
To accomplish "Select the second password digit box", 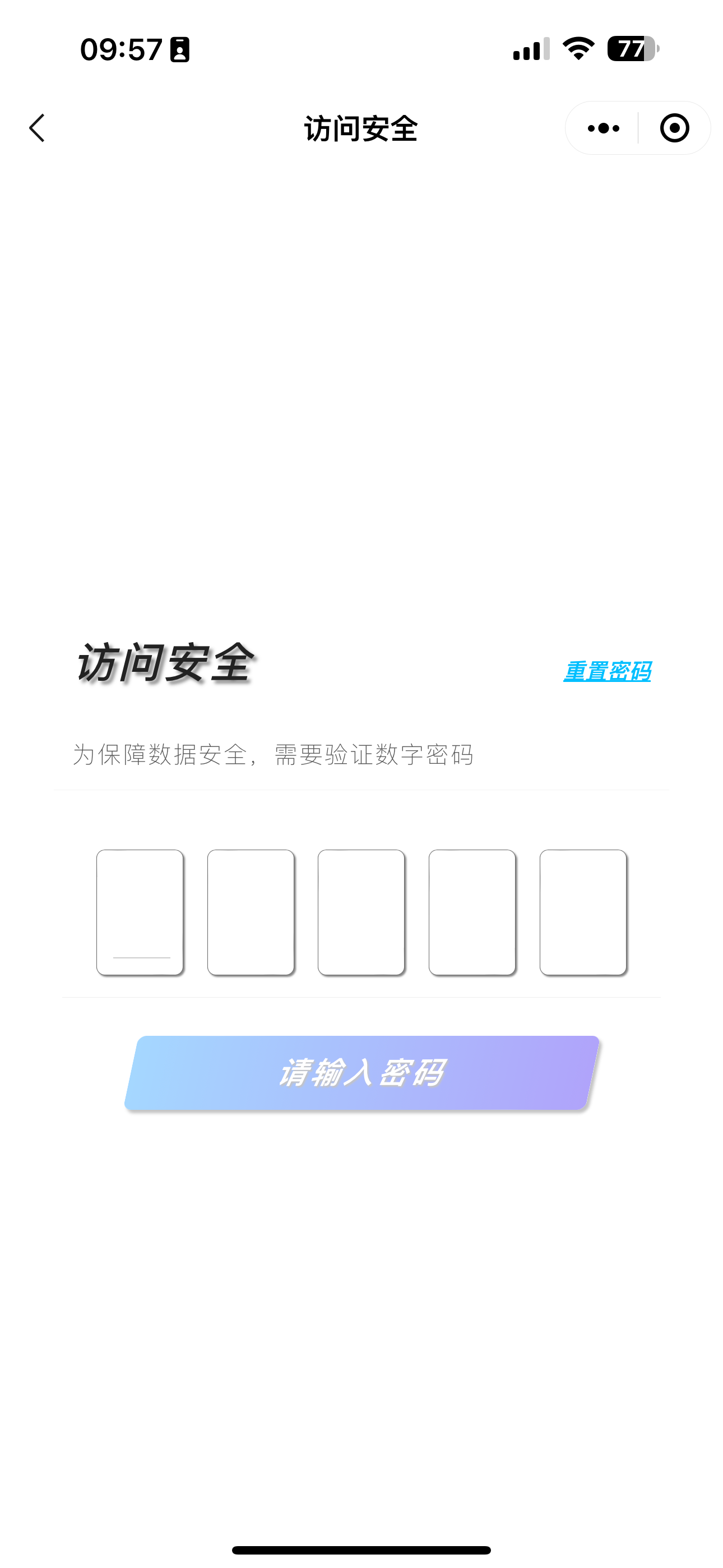I will pos(251,912).
